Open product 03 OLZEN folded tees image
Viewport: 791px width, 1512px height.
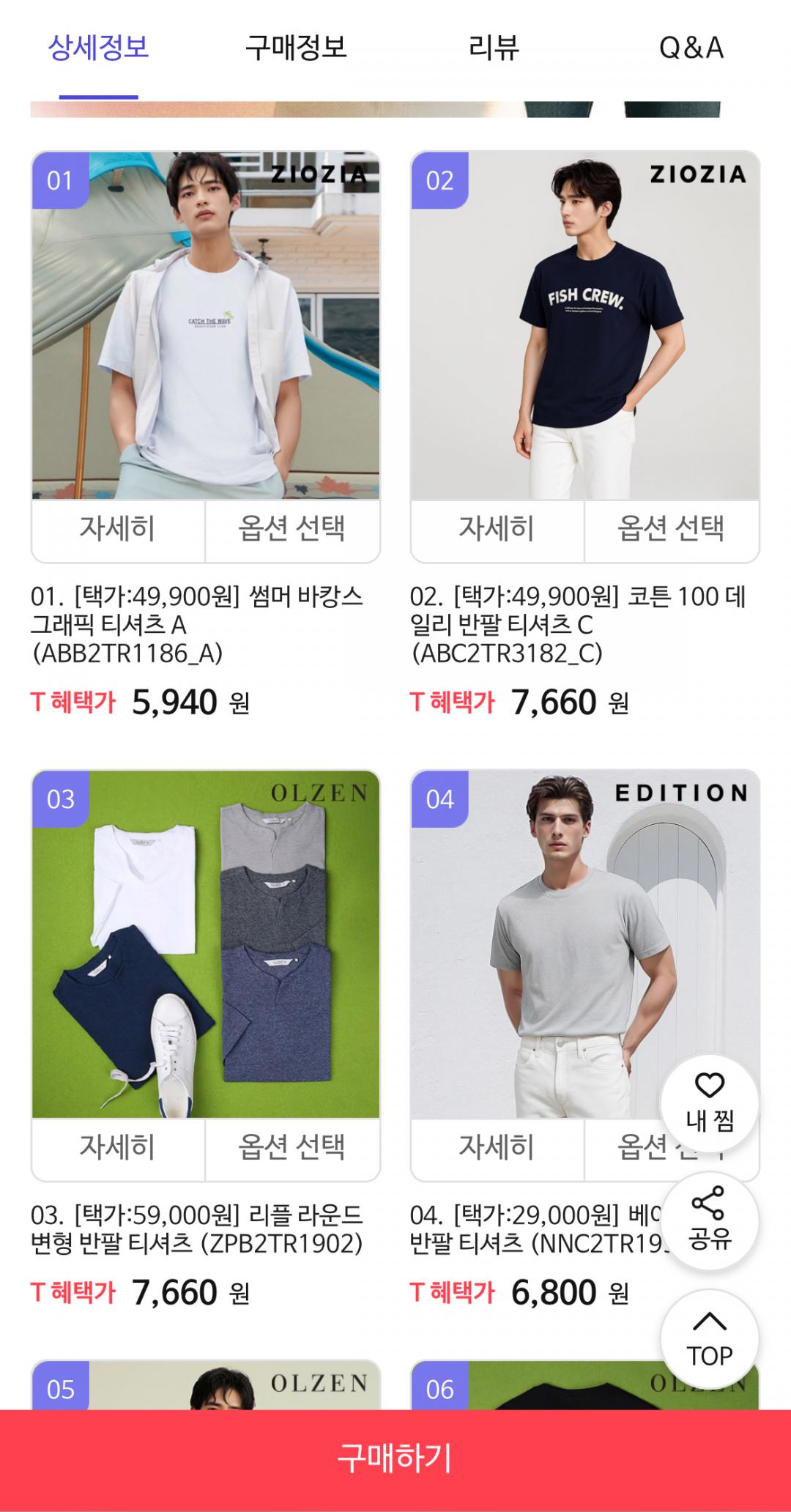(x=206, y=944)
